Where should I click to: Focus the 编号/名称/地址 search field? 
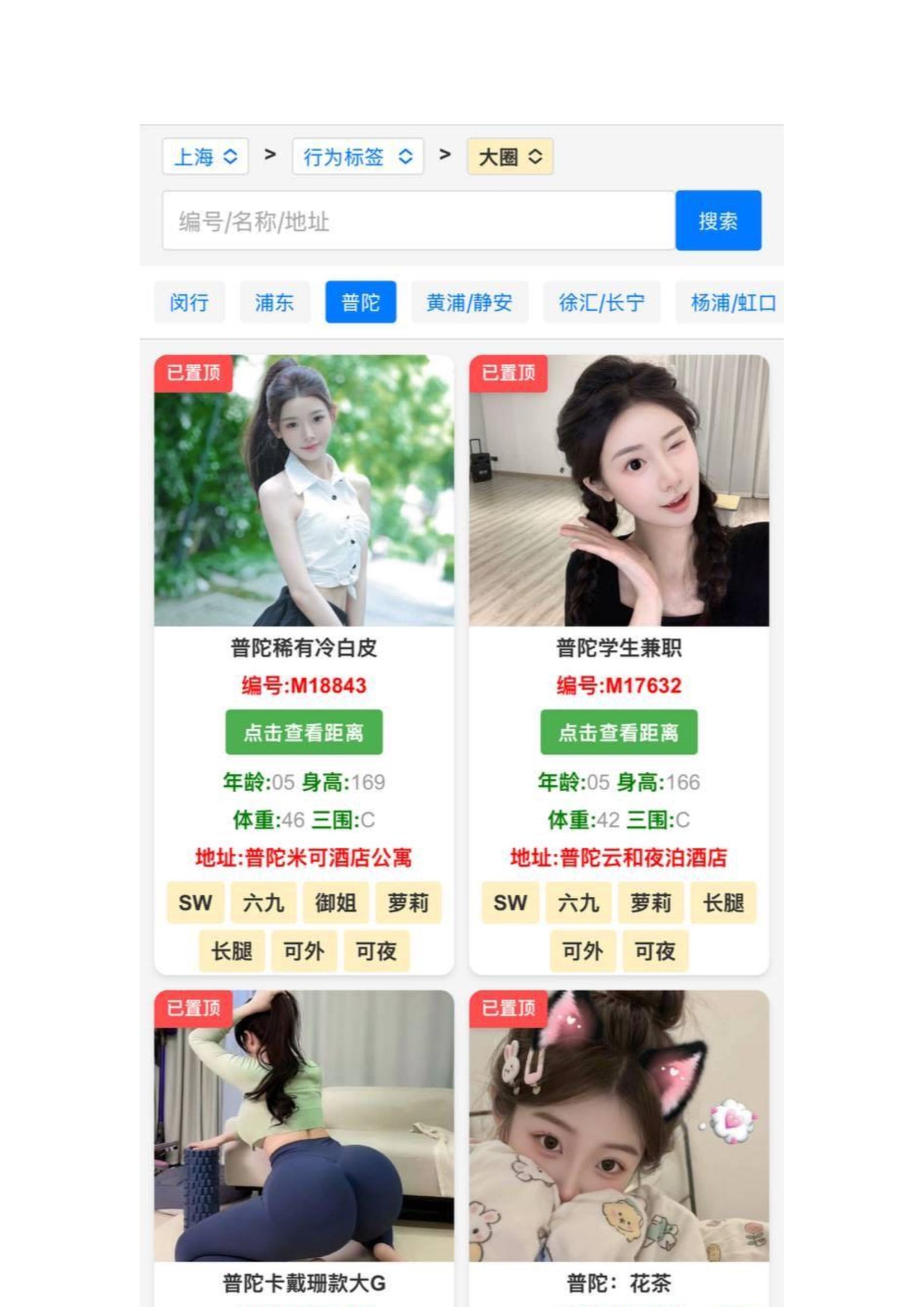pos(418,221)
